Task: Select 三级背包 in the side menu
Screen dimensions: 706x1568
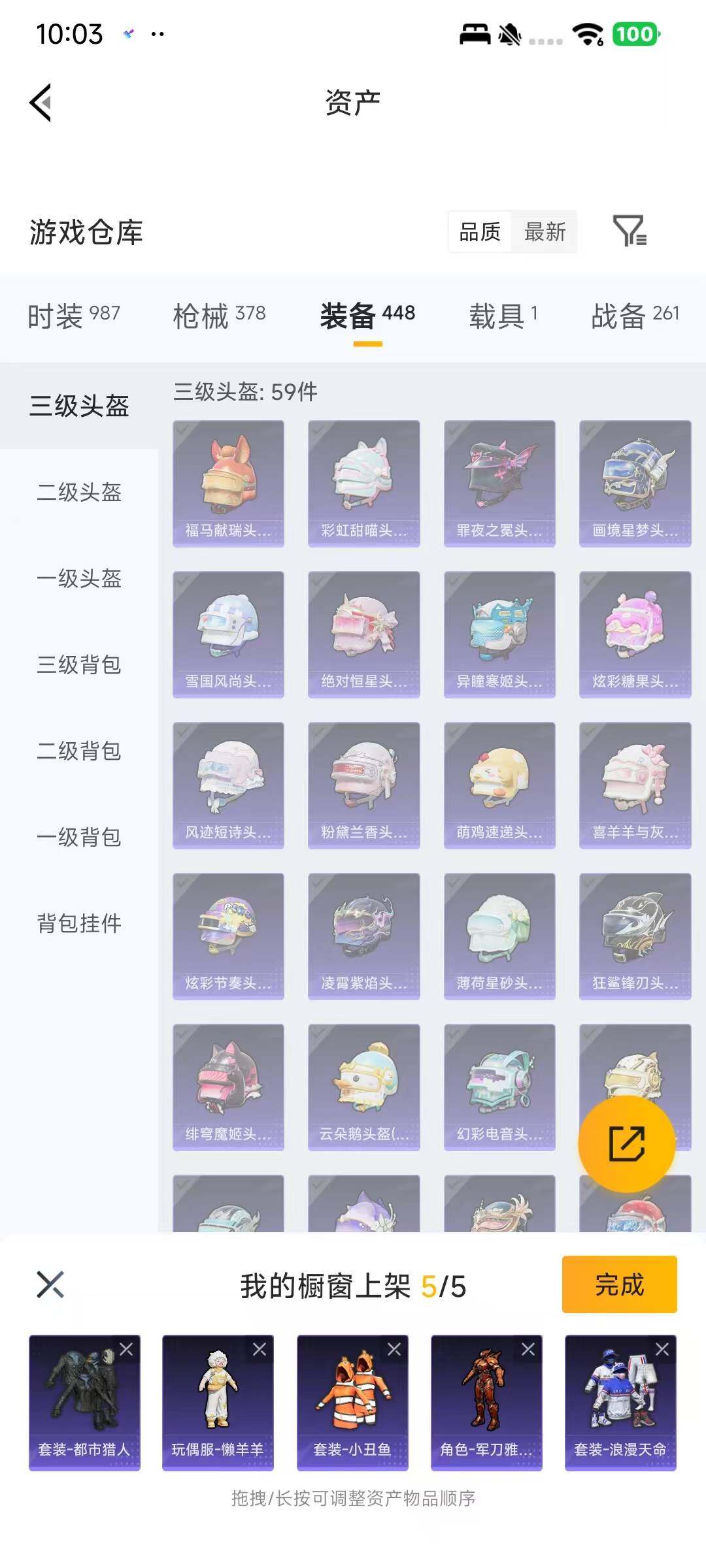Action: tap(79, 664)
